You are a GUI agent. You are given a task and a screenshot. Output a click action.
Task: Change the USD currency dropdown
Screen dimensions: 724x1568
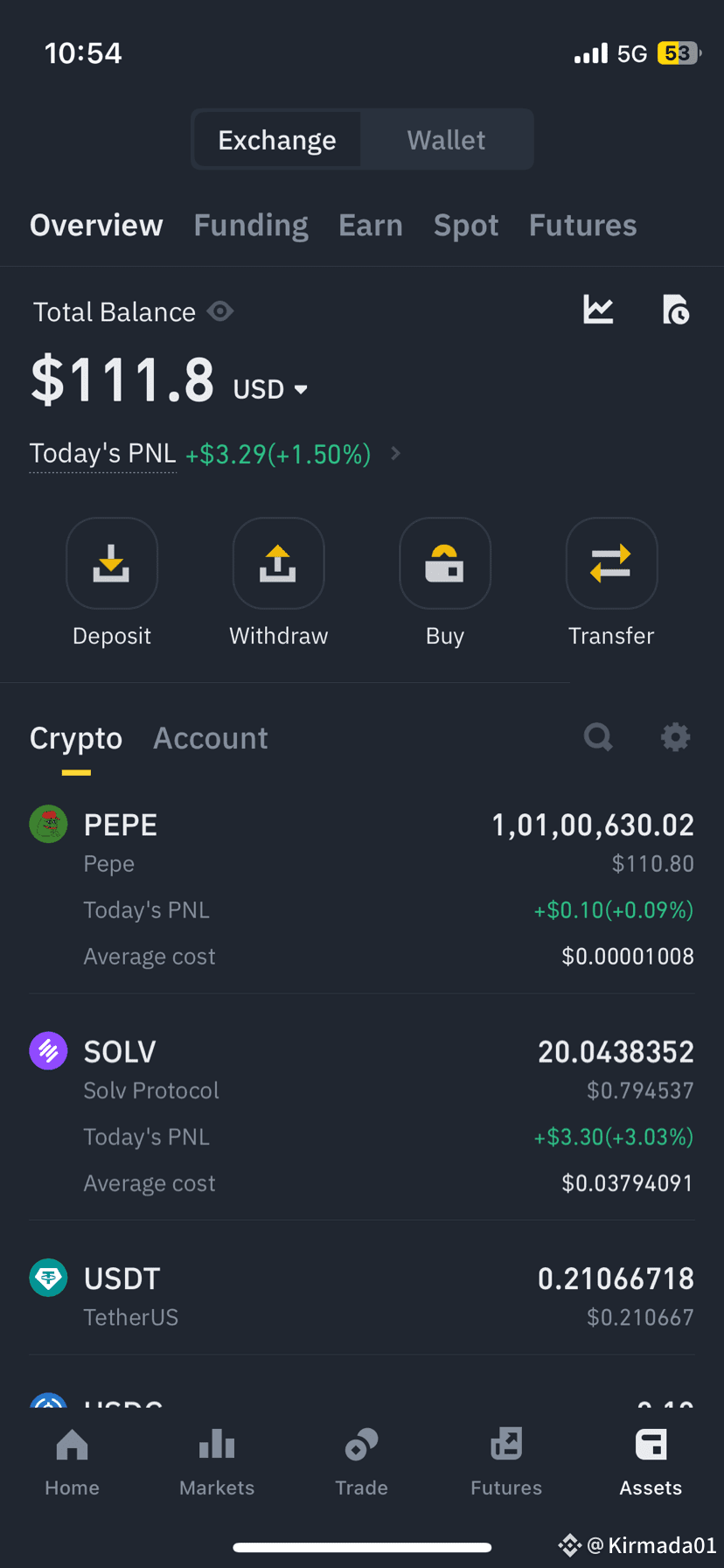(270, 389)
